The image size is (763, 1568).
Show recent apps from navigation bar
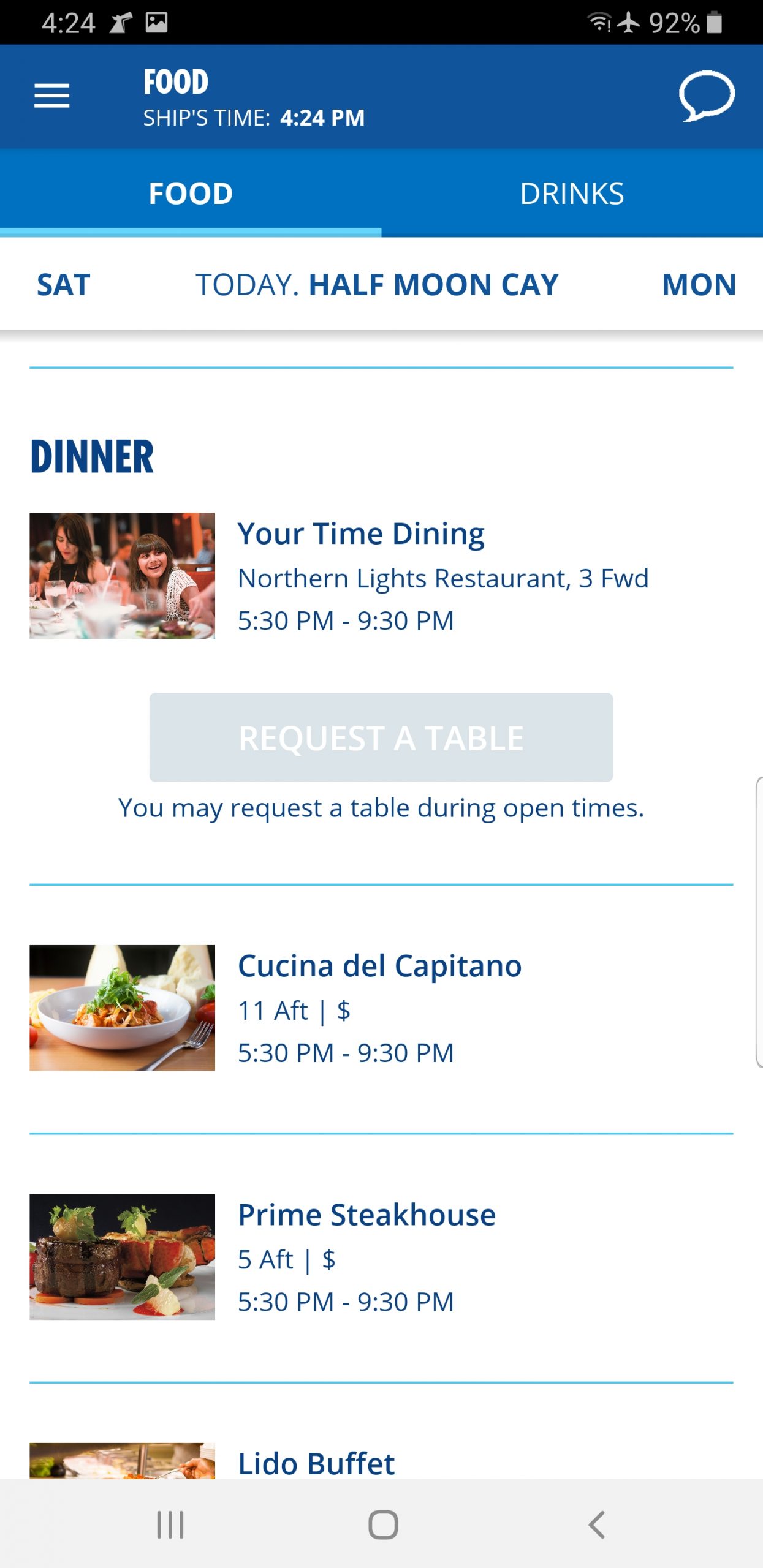coord(170,1525)
